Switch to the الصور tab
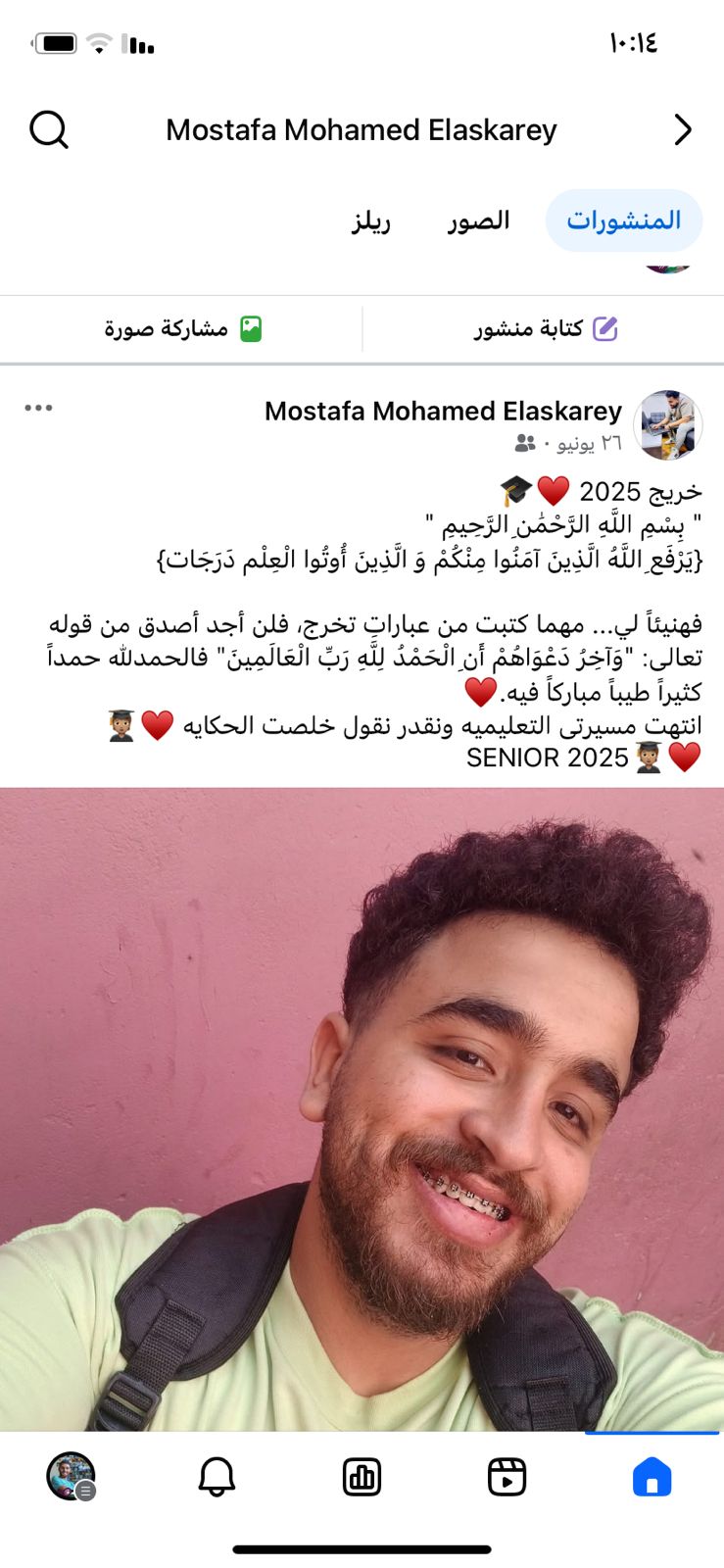 pyautogui.click(x=479, y=220)
